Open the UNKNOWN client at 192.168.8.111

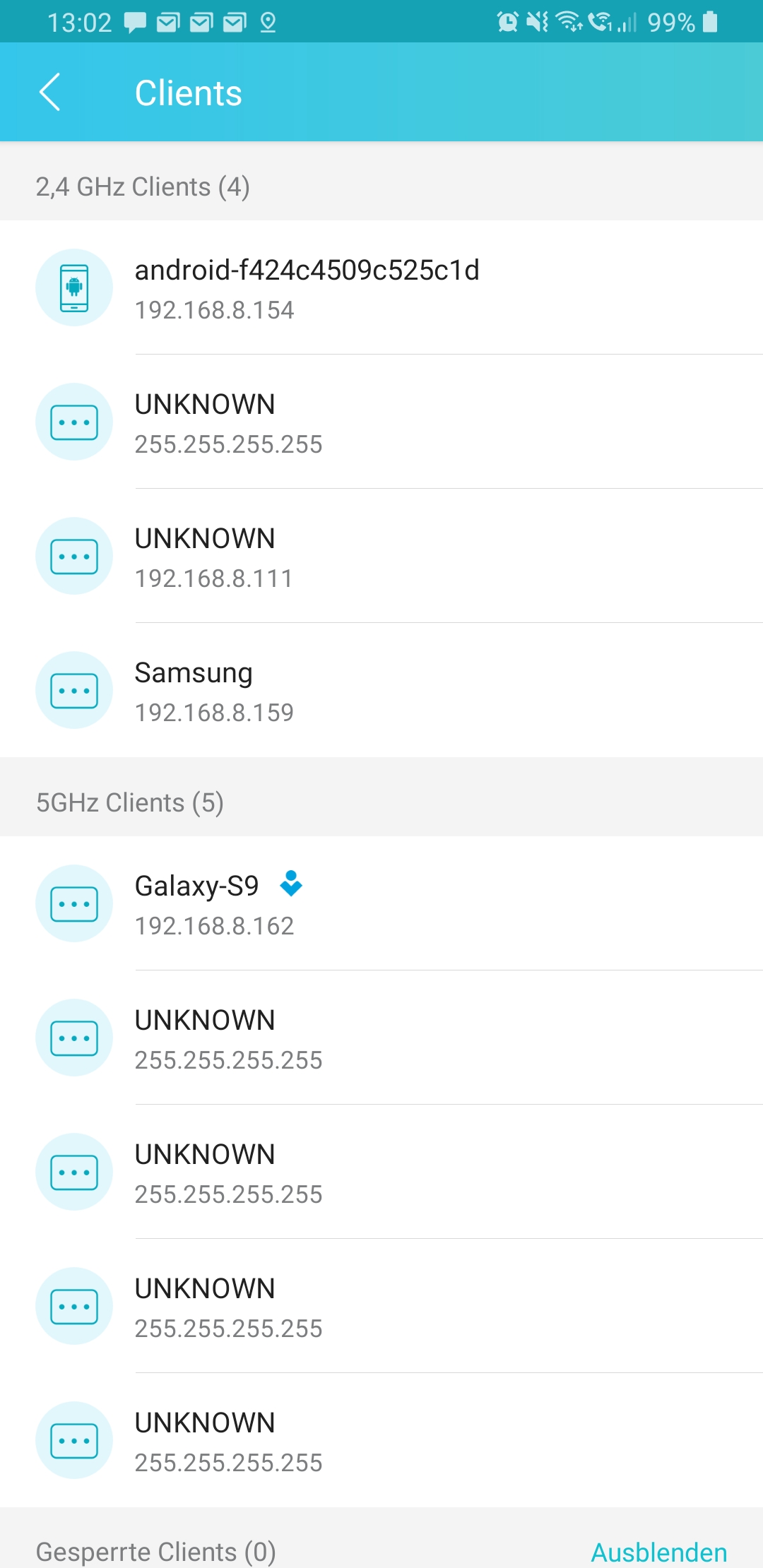click(x=381, y=557)
